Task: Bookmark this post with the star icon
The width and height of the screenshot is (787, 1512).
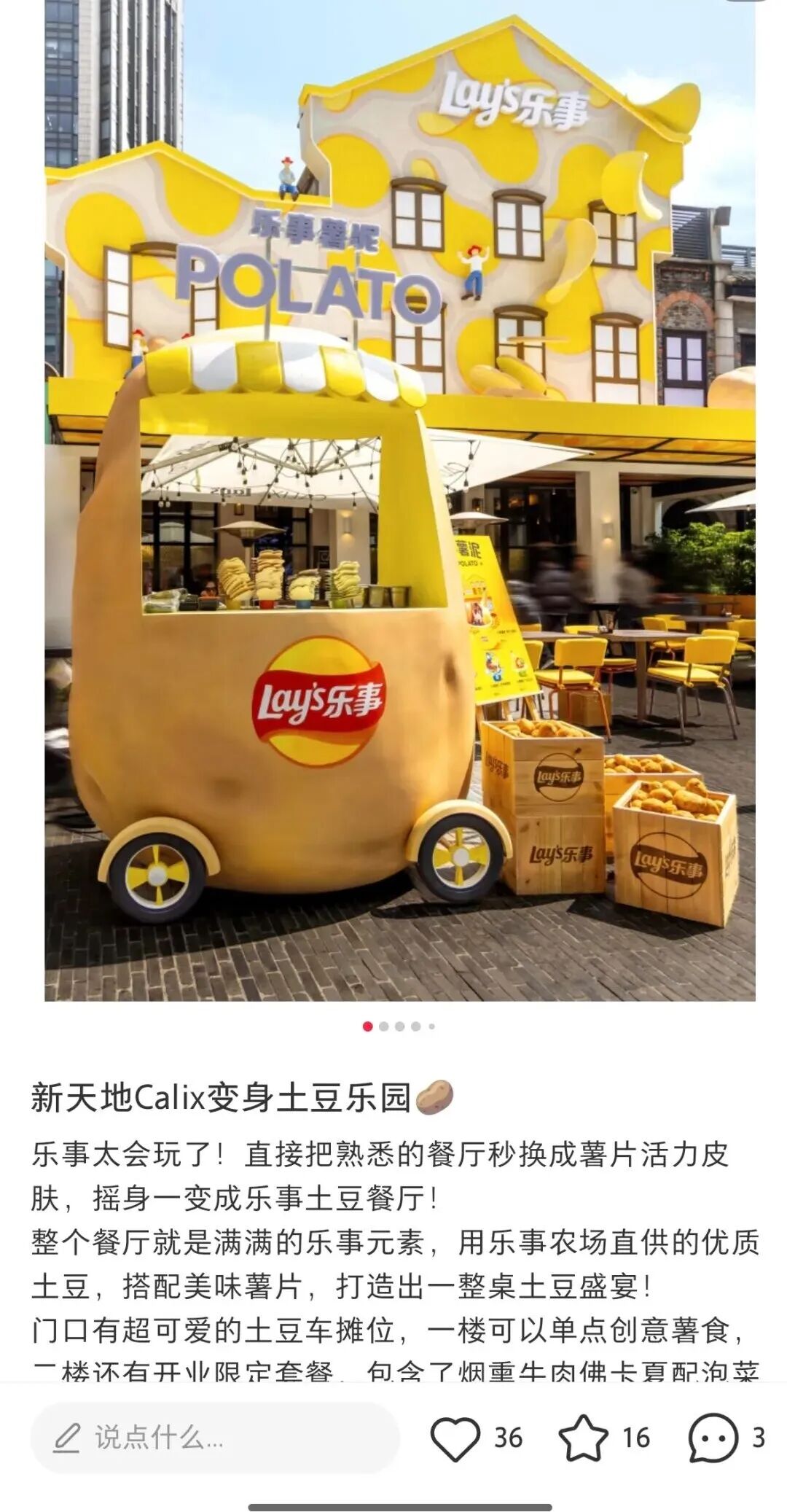Action: pyautogui.click(x=583, y=1438)
